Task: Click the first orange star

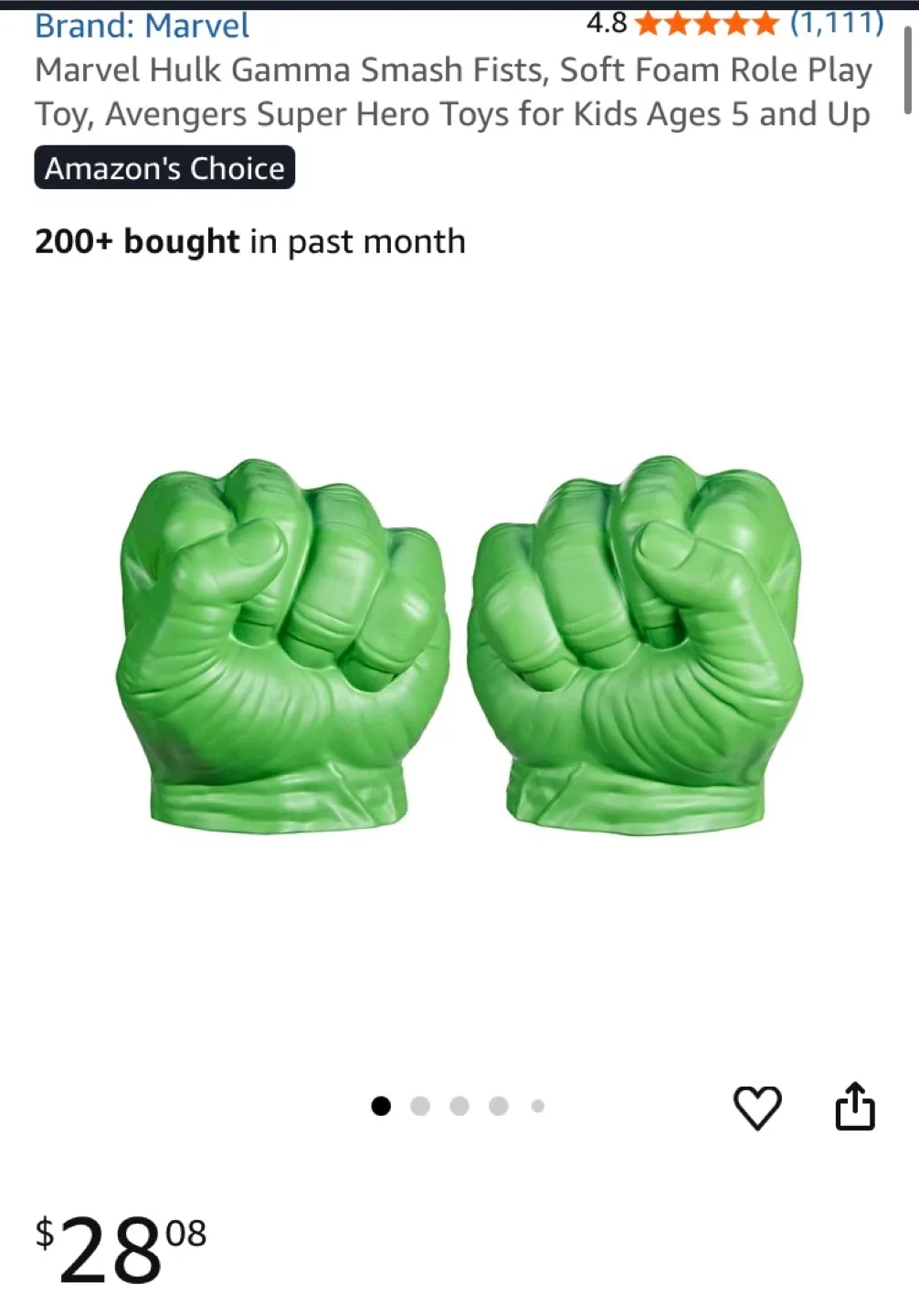Action: click(x=645, y=24)
